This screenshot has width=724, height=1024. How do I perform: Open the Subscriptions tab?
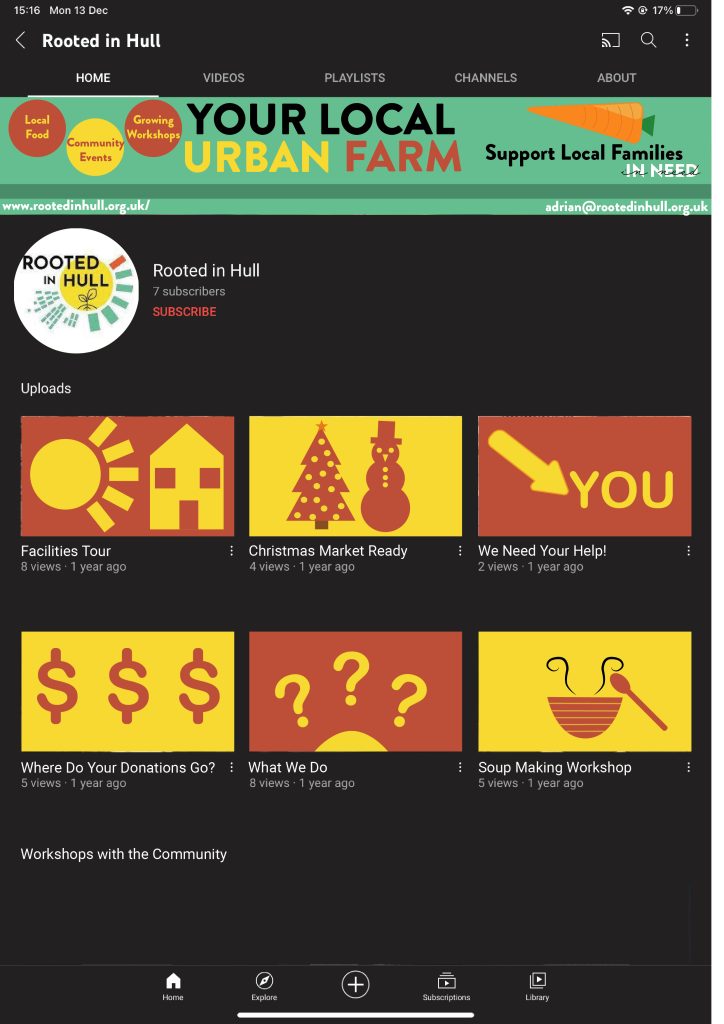pyautogui.click(x=446, y=985)
